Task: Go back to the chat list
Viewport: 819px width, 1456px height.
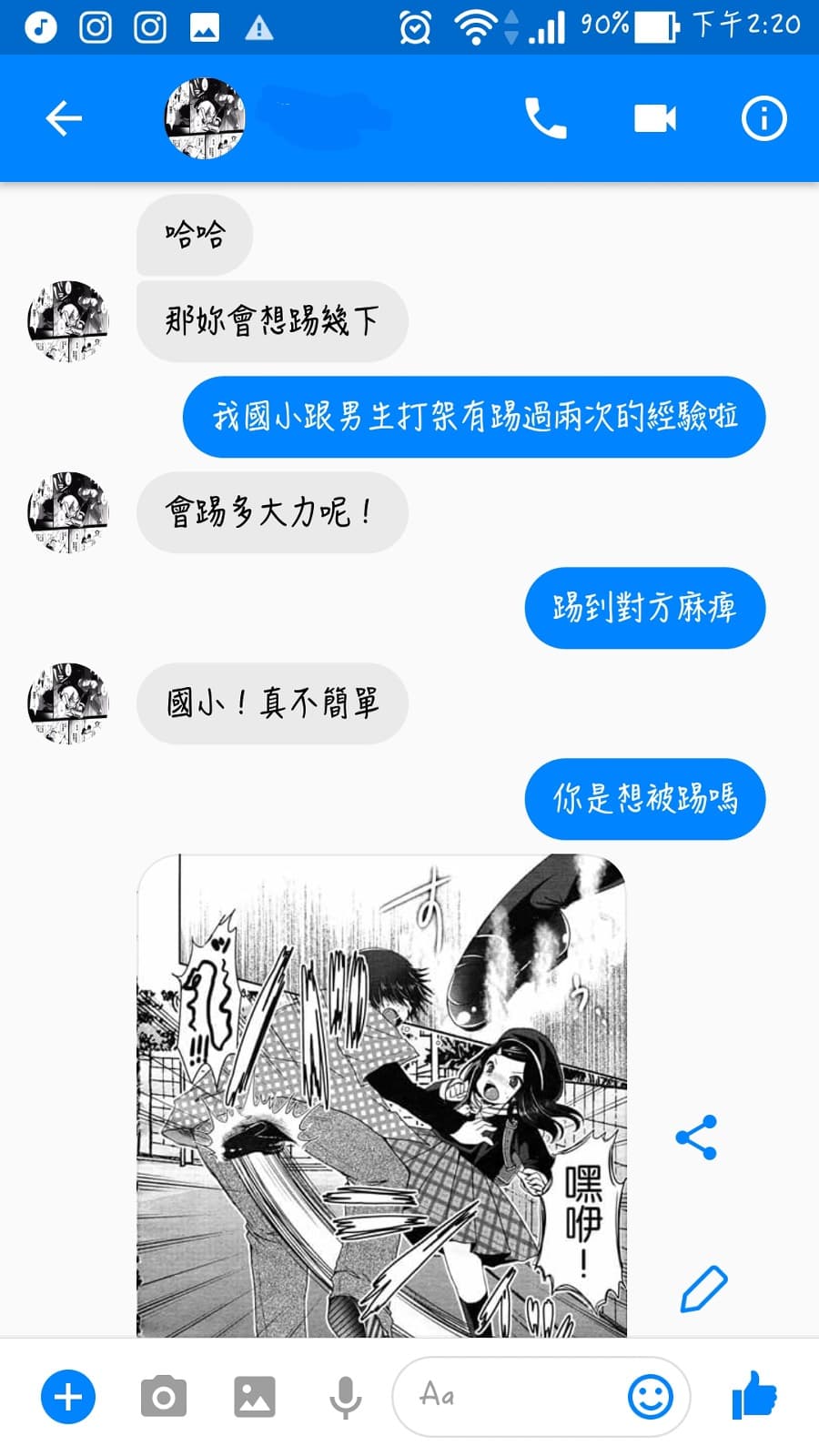Action: click(64, 118)
